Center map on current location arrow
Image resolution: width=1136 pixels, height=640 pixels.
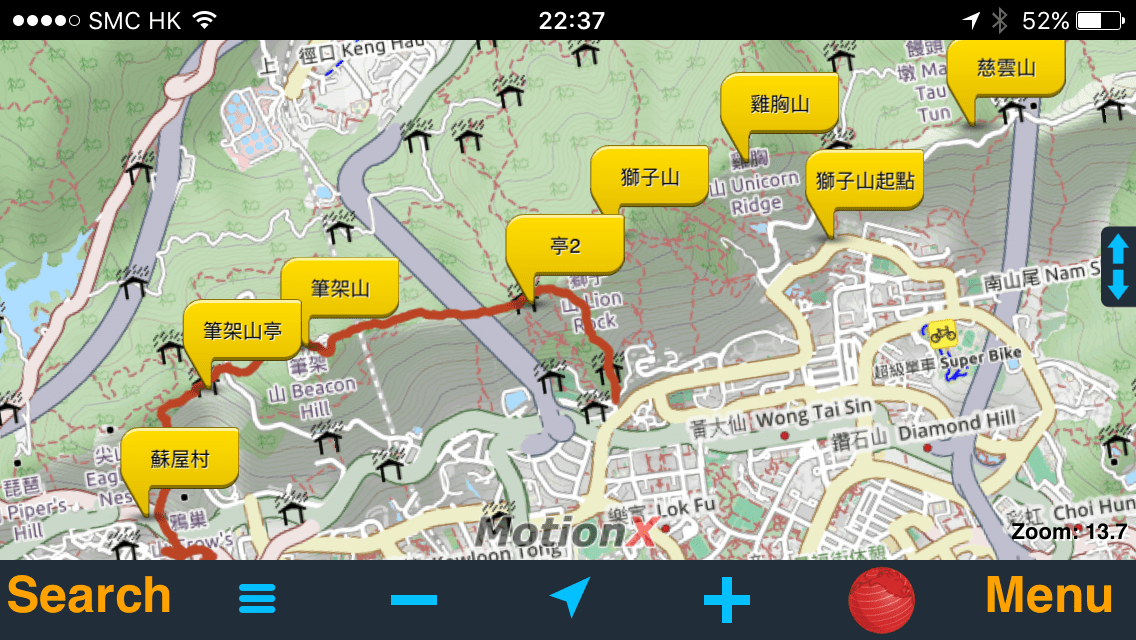click(569, 598)
